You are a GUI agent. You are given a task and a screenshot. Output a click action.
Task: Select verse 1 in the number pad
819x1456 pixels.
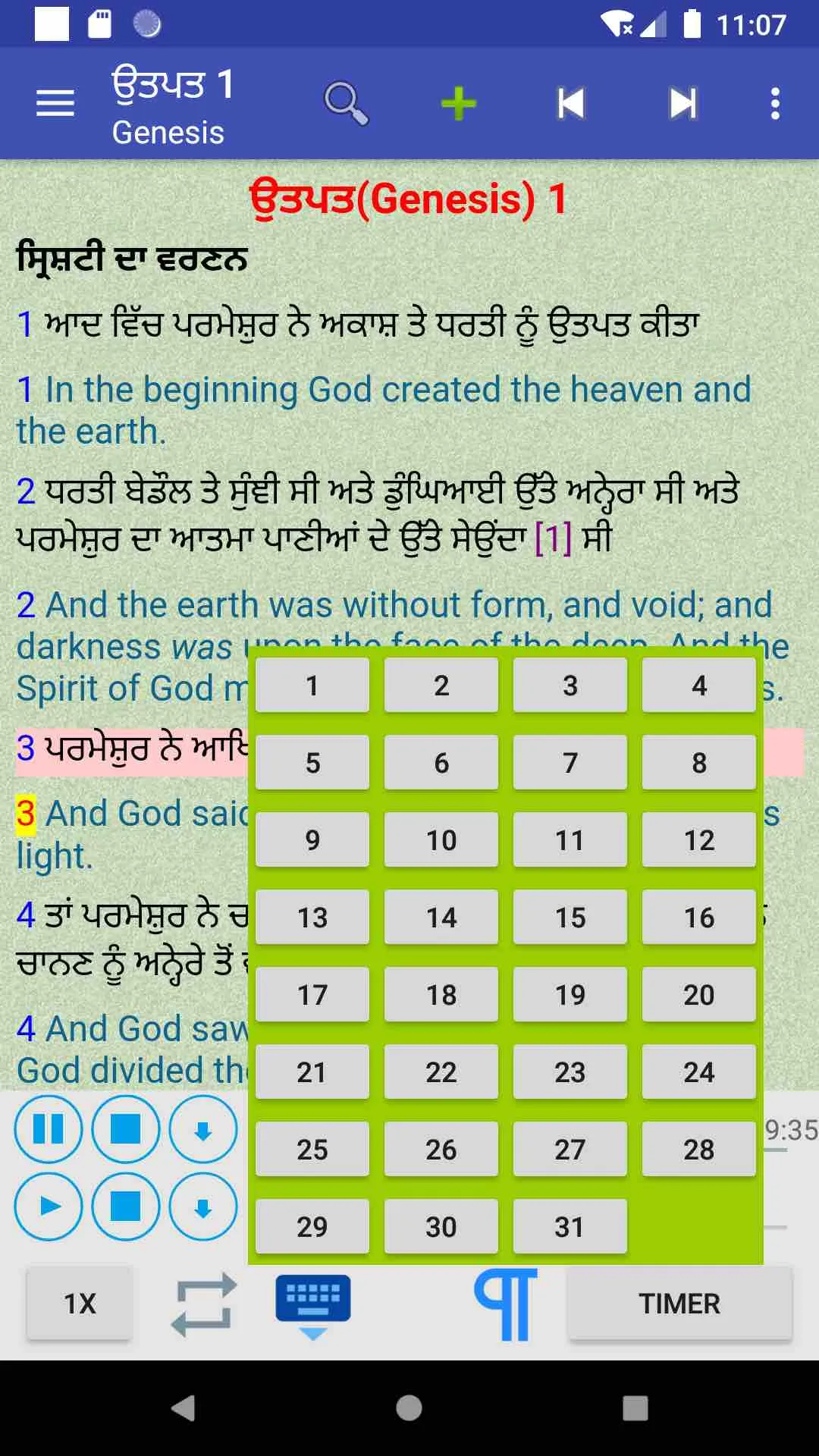coord(312,685)
